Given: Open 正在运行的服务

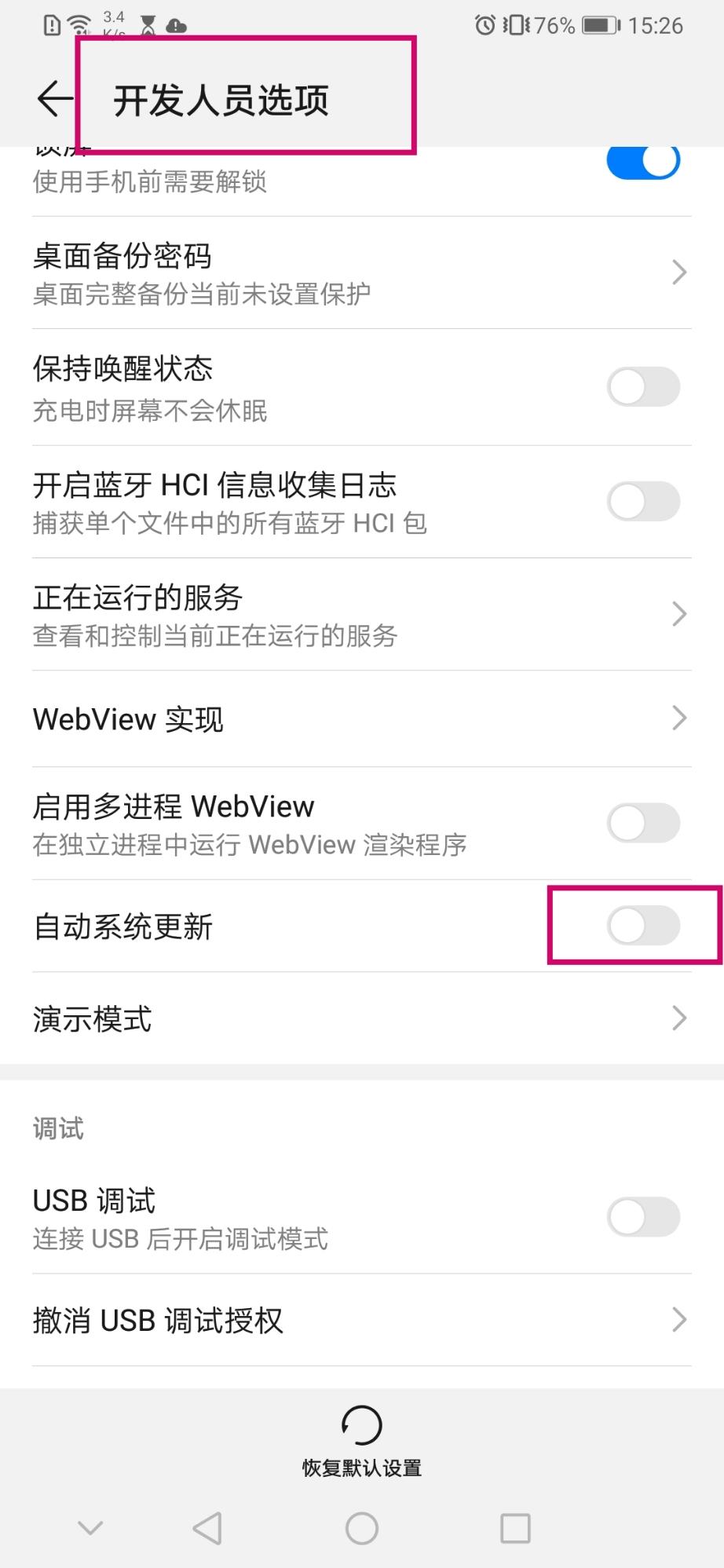Looking at the screenshot, I should (361, 614).
